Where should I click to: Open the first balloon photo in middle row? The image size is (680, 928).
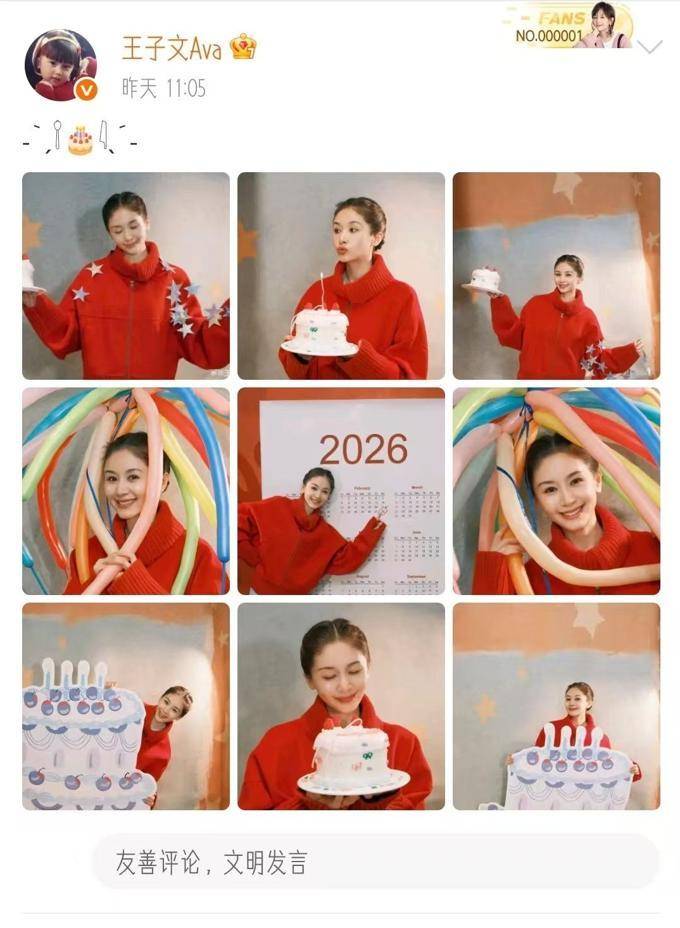coord(126,491)
